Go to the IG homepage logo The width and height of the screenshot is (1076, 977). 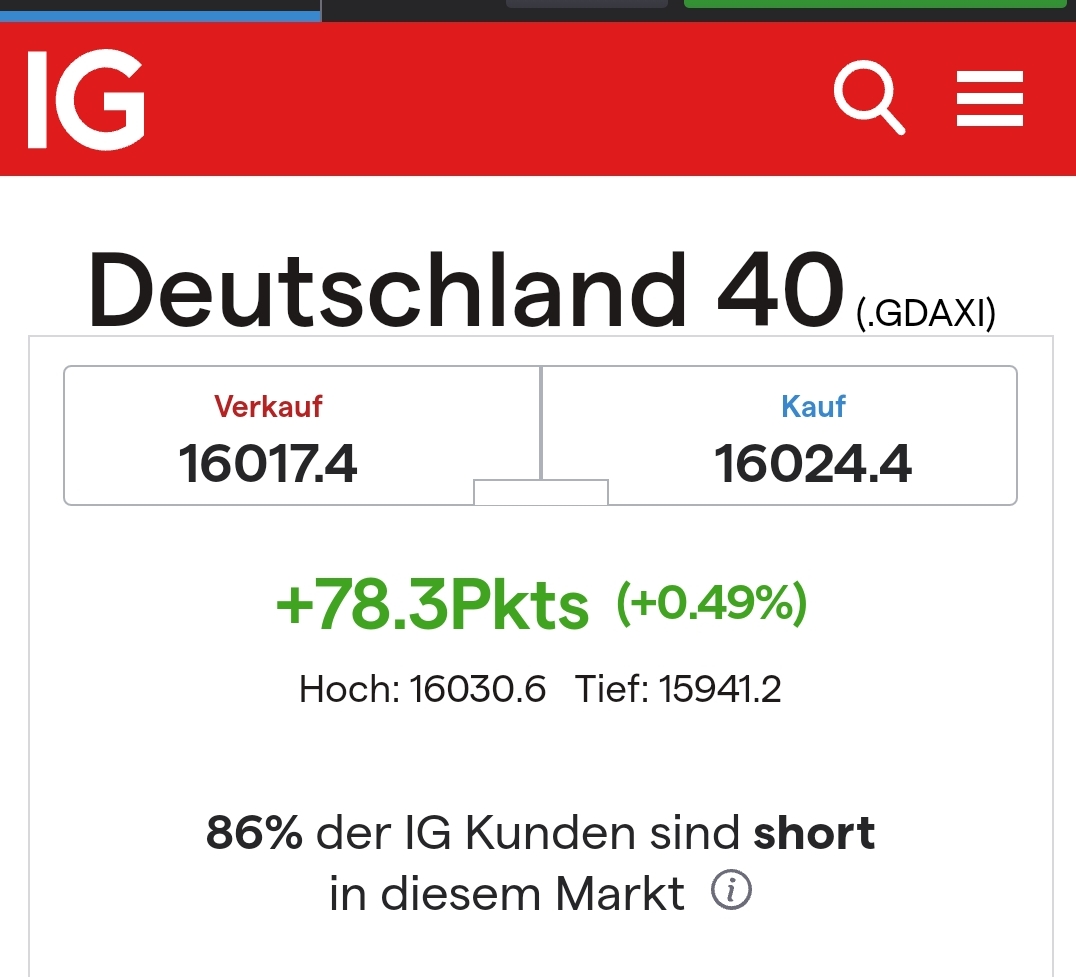tap(86, 99)
